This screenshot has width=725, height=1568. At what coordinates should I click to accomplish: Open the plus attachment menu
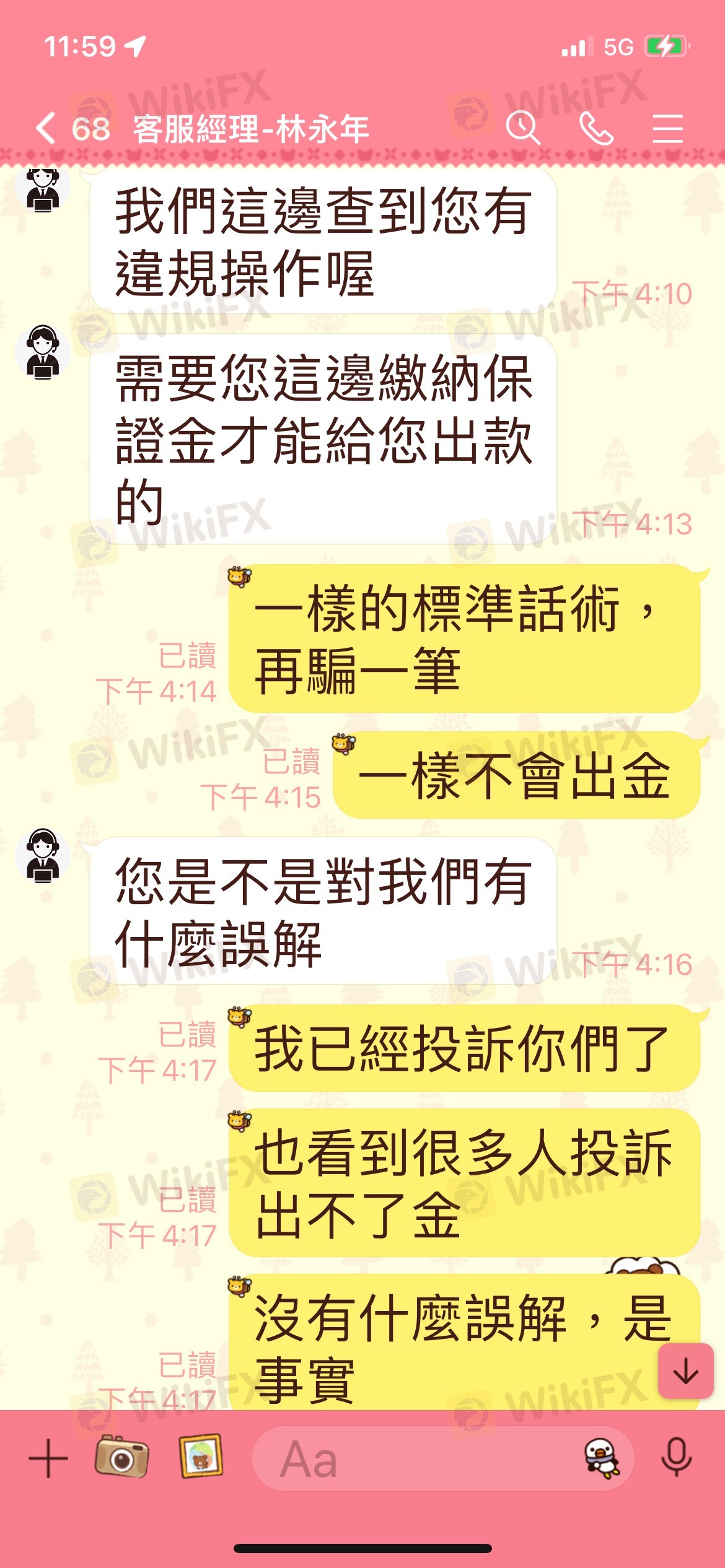click(48, 1458)
